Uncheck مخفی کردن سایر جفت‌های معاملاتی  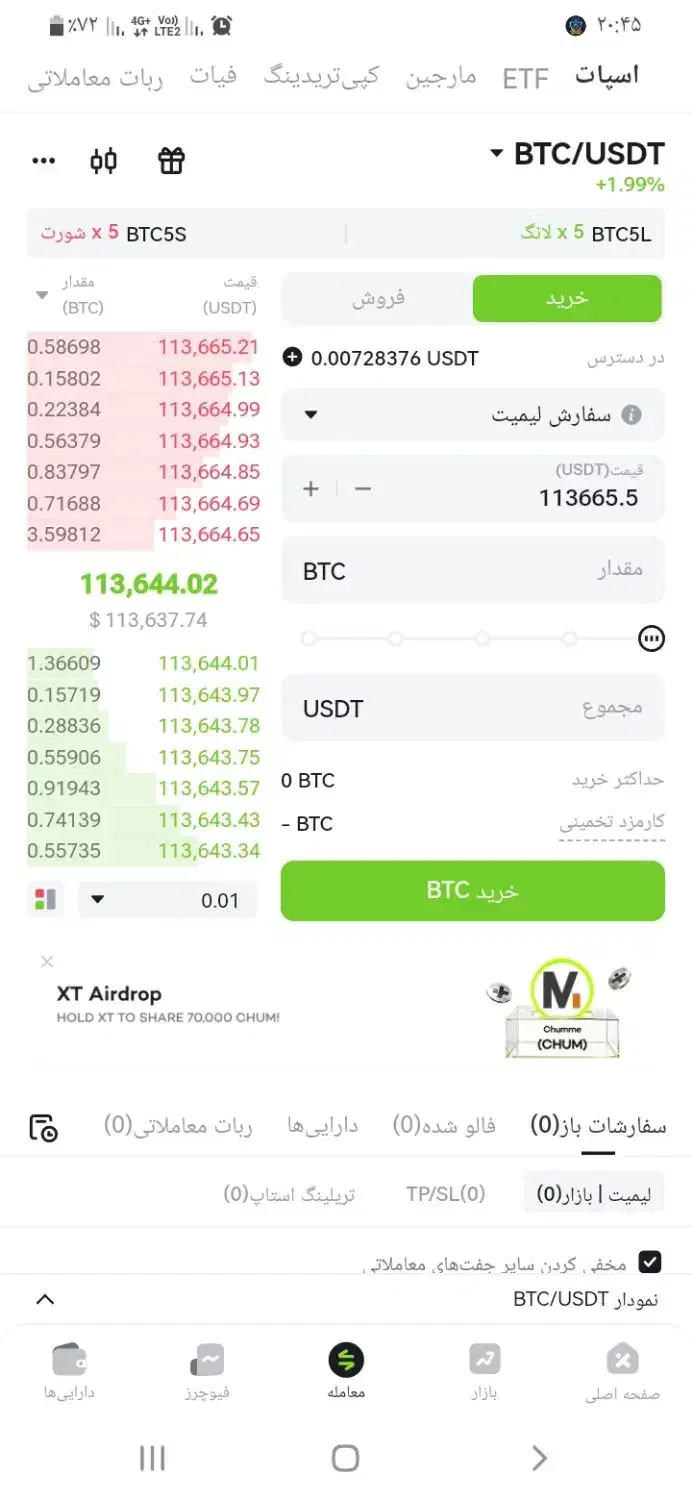coord(650,1262)
